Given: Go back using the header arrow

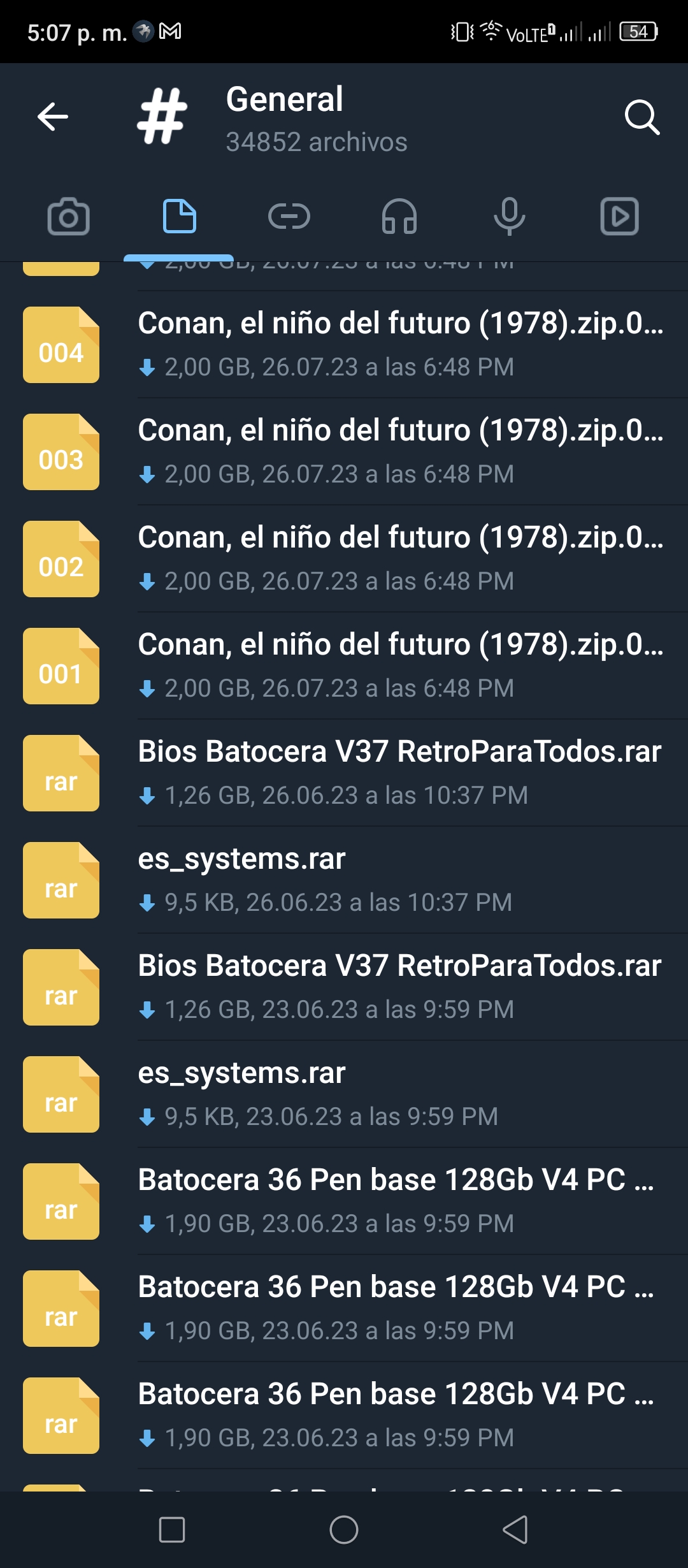Looking at the screenshot, I should (53, 117).
